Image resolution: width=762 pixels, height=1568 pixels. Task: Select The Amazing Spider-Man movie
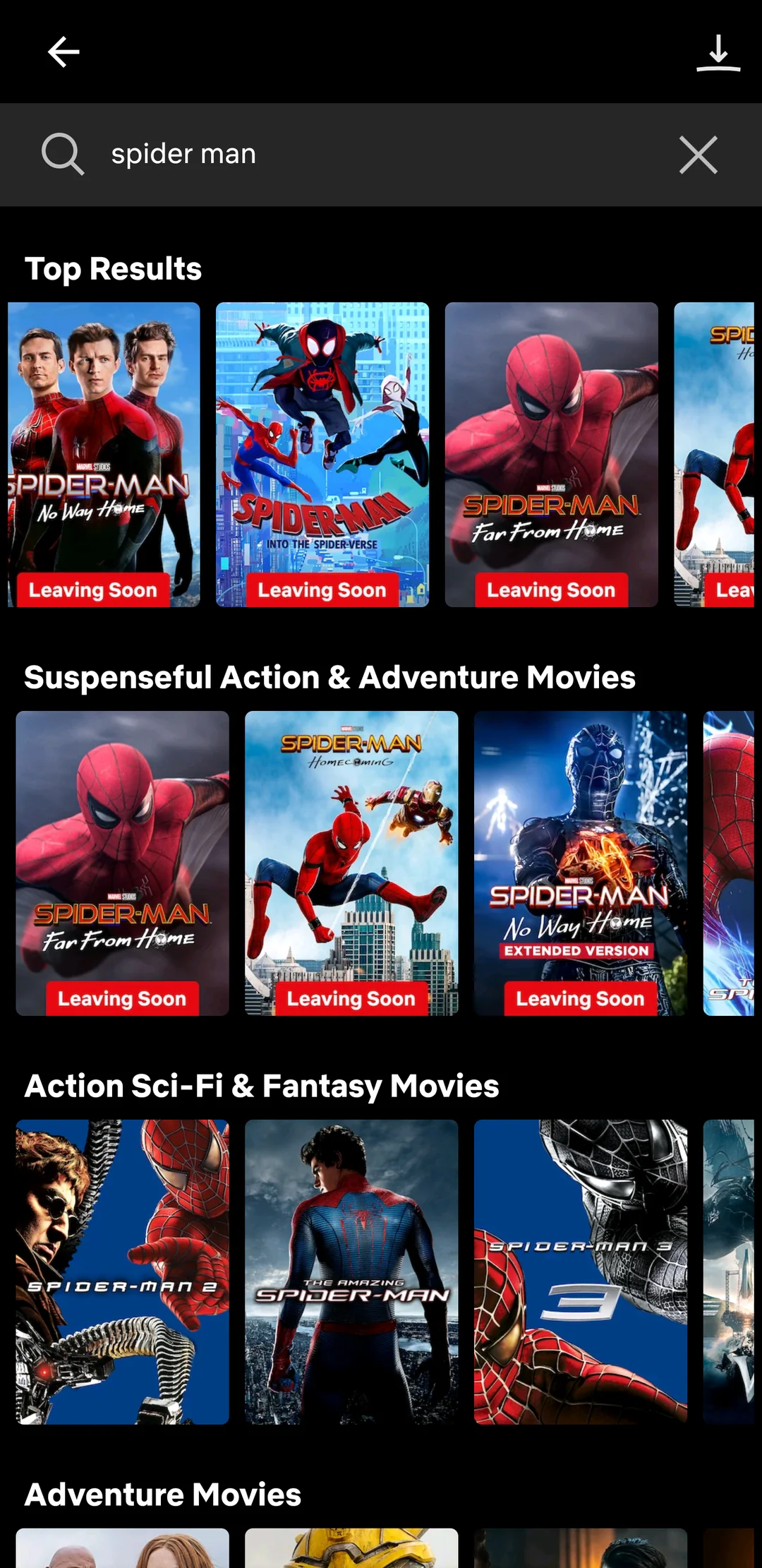coord(351,1271)
